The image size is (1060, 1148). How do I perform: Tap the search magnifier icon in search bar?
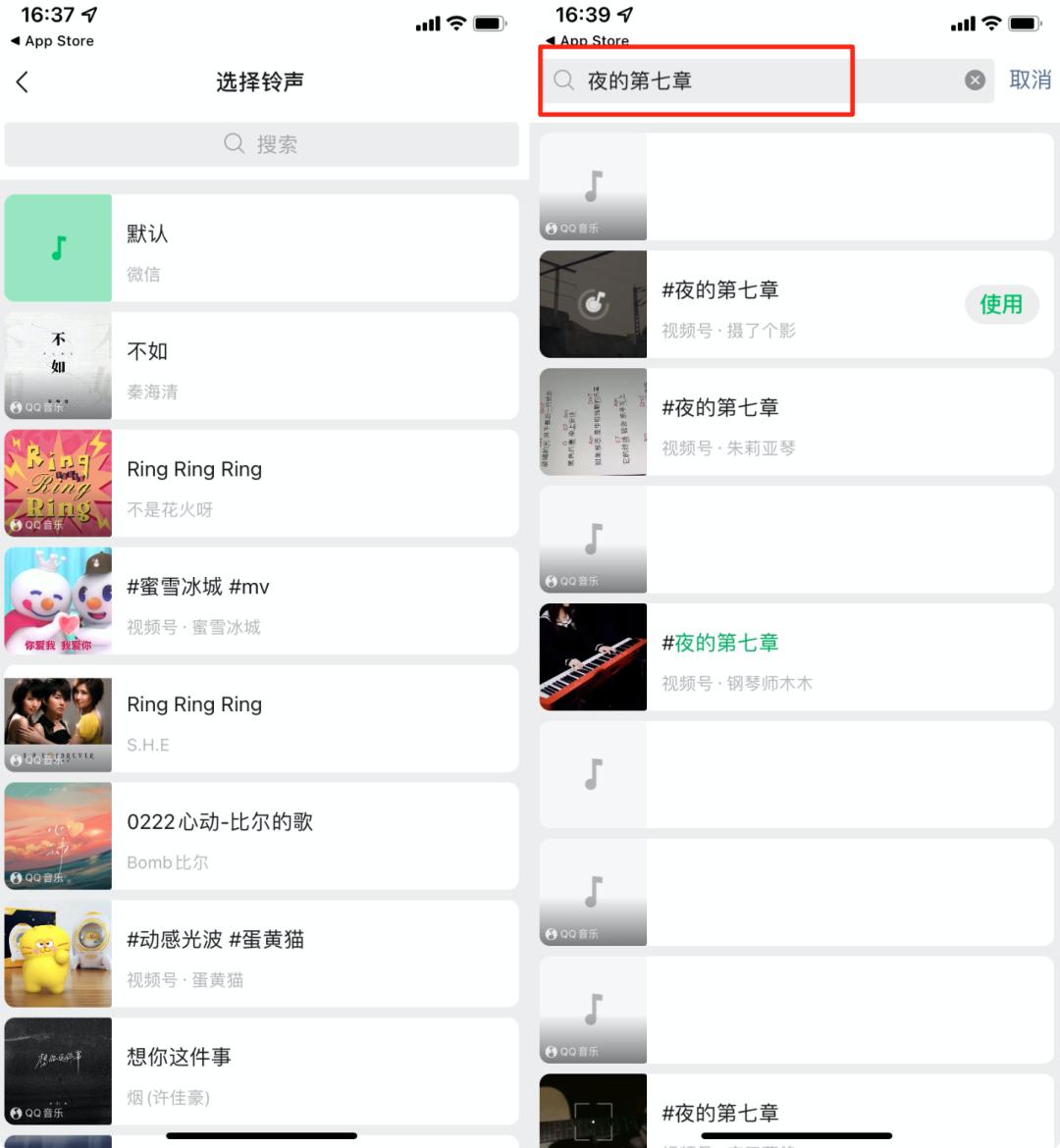click(562, 80)
